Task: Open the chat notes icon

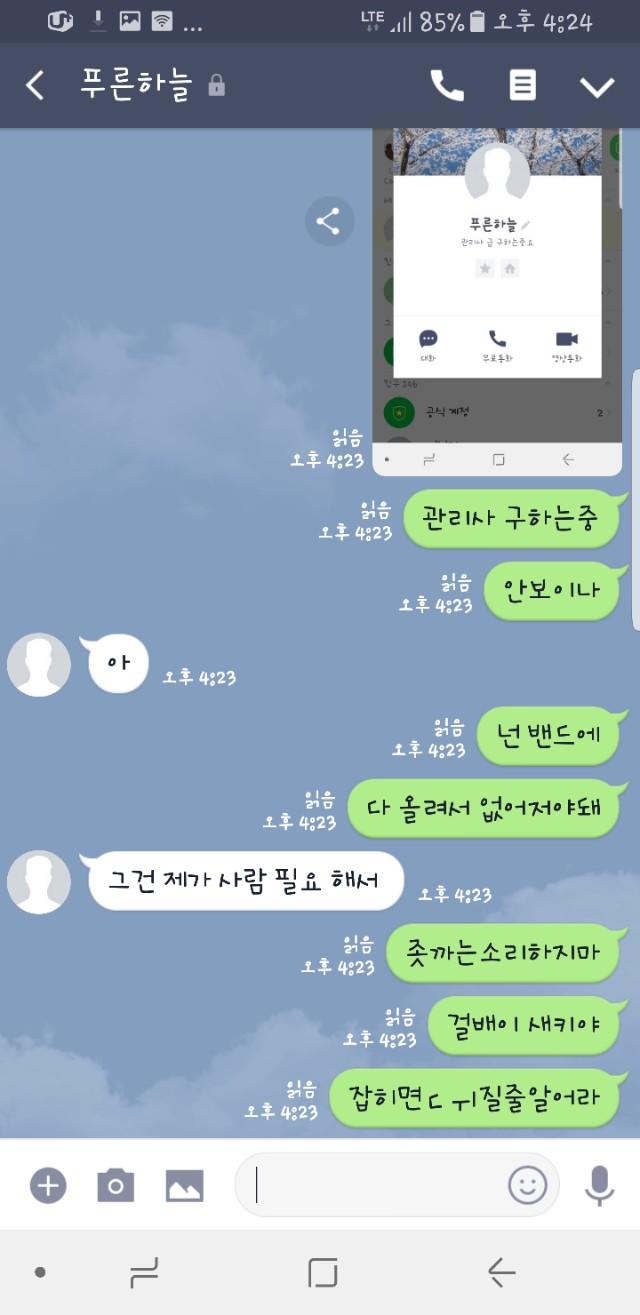Action: [523, 86]
